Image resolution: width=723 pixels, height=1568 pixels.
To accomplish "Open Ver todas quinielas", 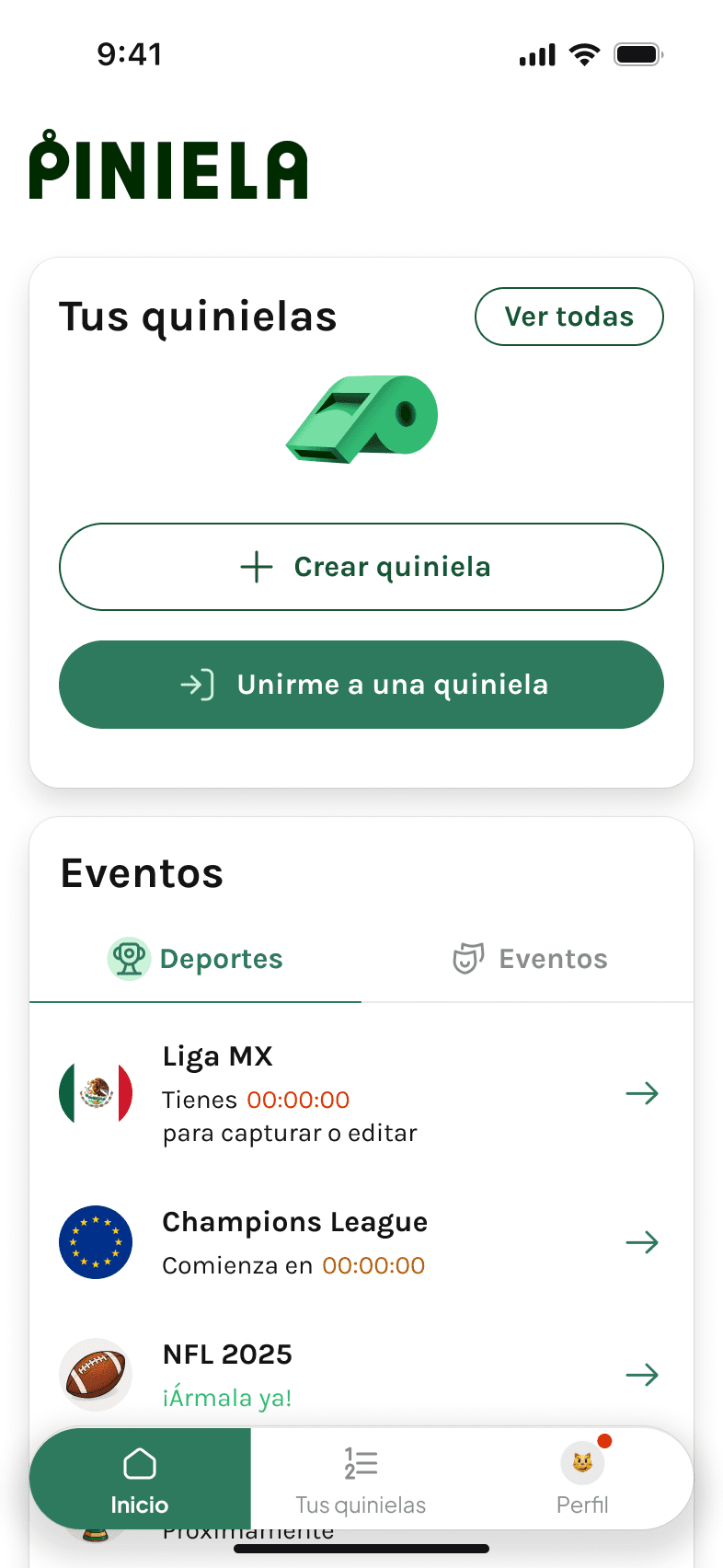I will [x=568, y=317].
